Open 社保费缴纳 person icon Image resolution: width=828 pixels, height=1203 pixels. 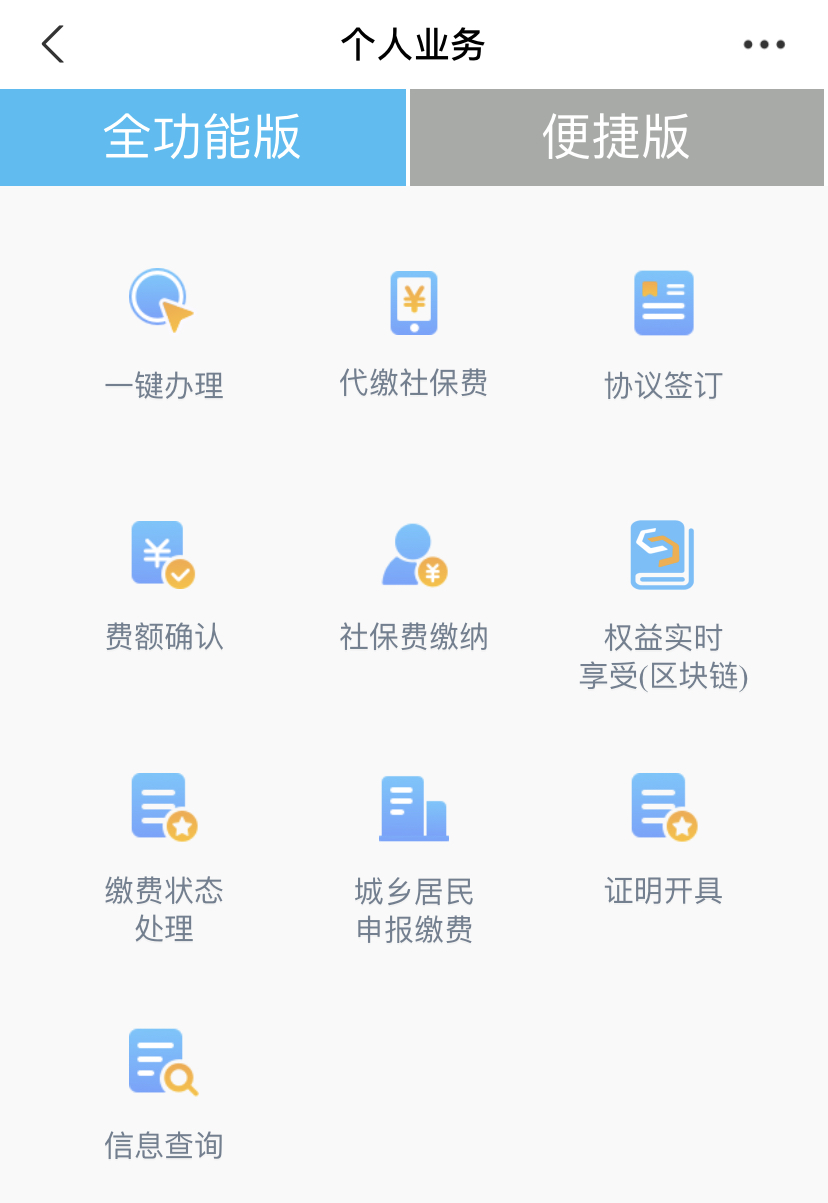click(x=413, y=554)
